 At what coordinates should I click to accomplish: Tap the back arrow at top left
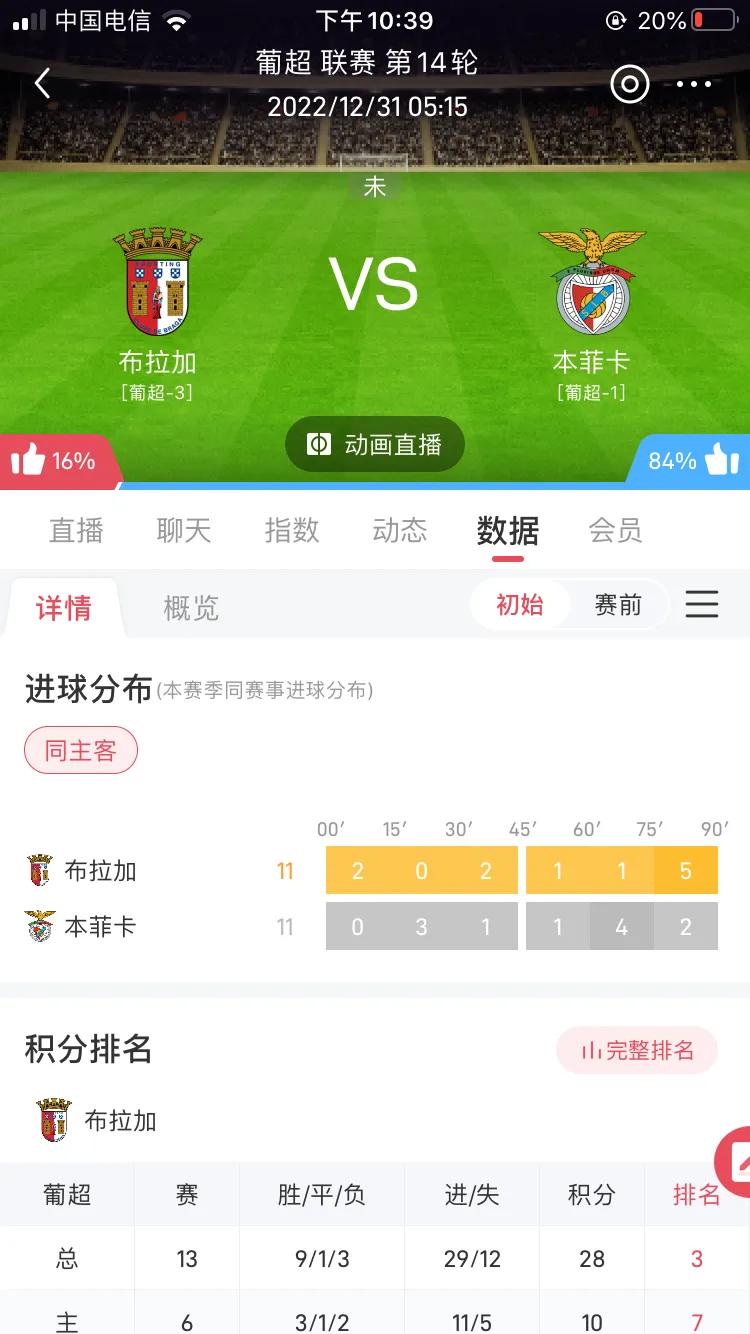click(x=42, y=84)
